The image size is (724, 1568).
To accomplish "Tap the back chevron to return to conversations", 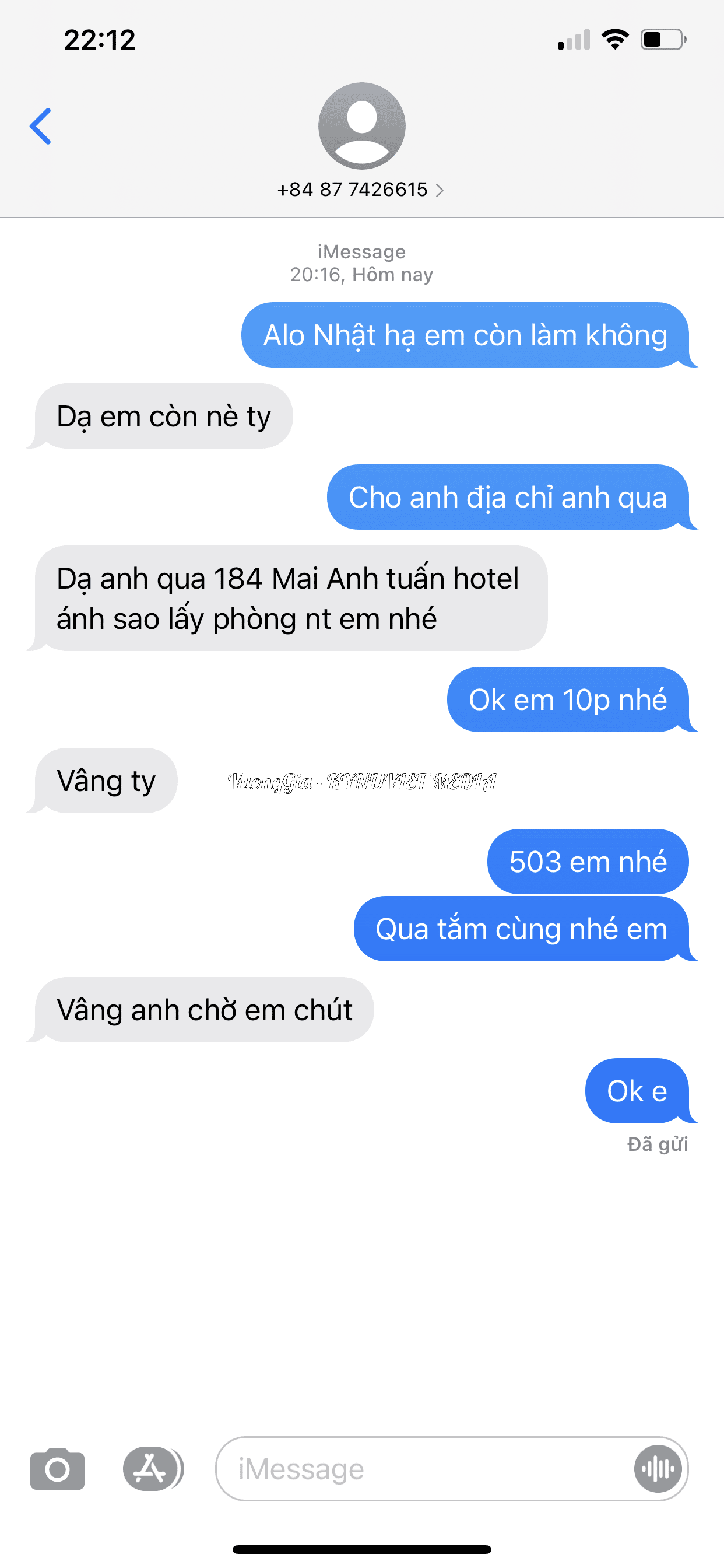I will point(40,127).
